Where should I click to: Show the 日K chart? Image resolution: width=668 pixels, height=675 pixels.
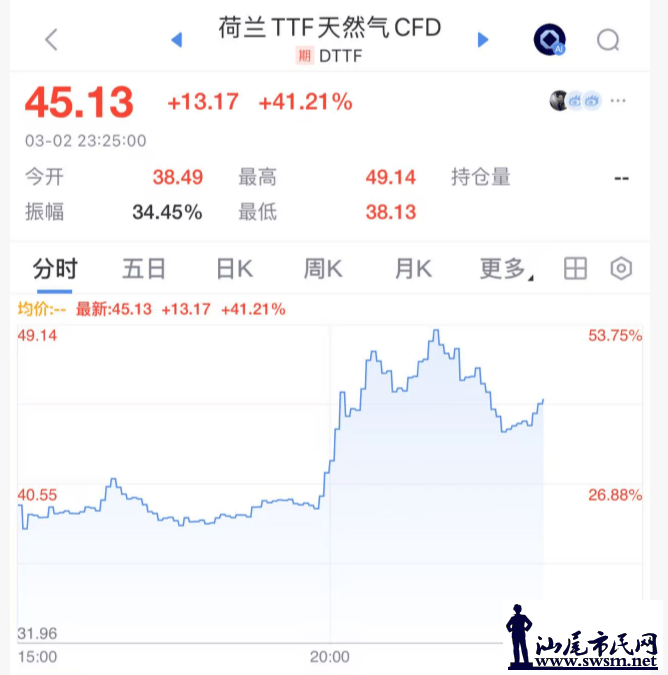234,269
